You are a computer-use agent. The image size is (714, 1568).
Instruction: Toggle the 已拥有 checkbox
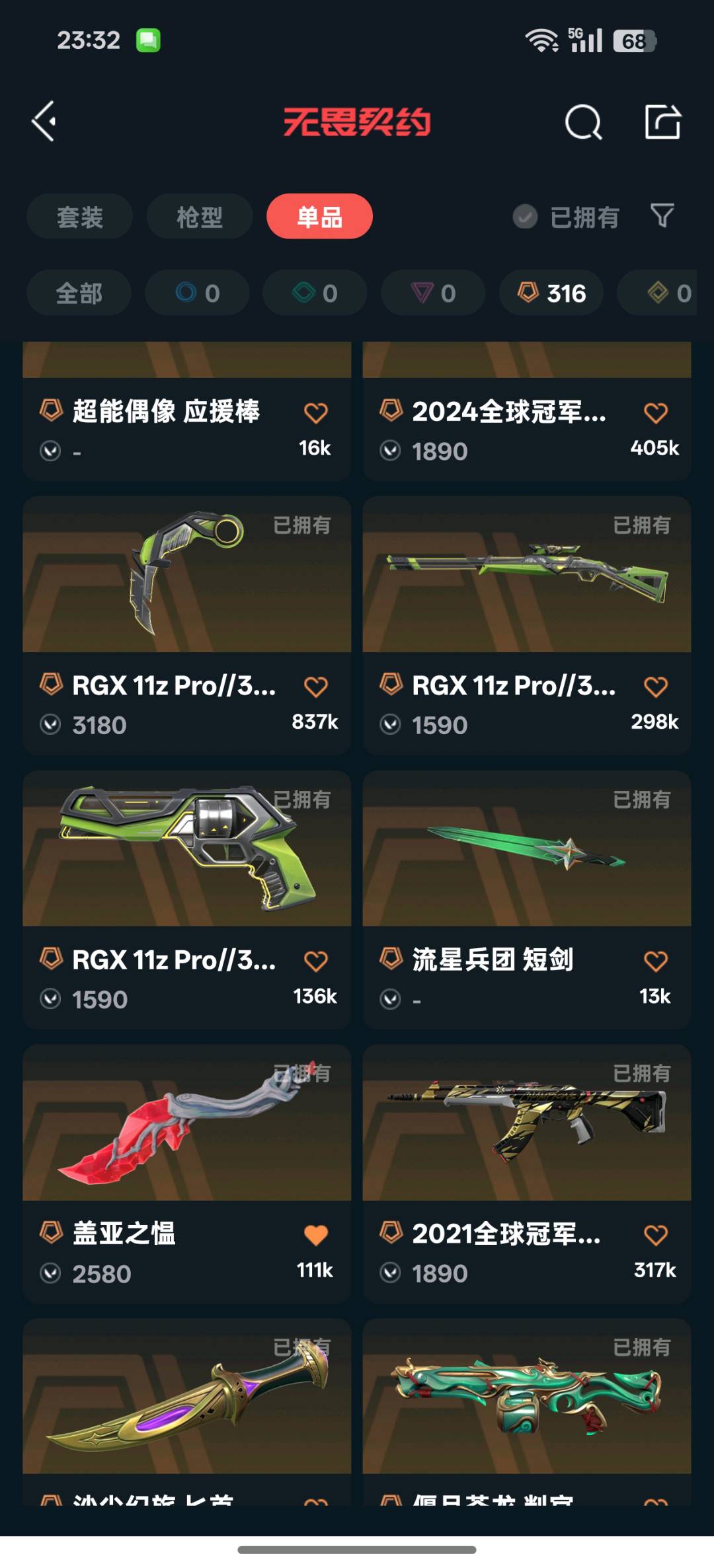pos(526,217)
